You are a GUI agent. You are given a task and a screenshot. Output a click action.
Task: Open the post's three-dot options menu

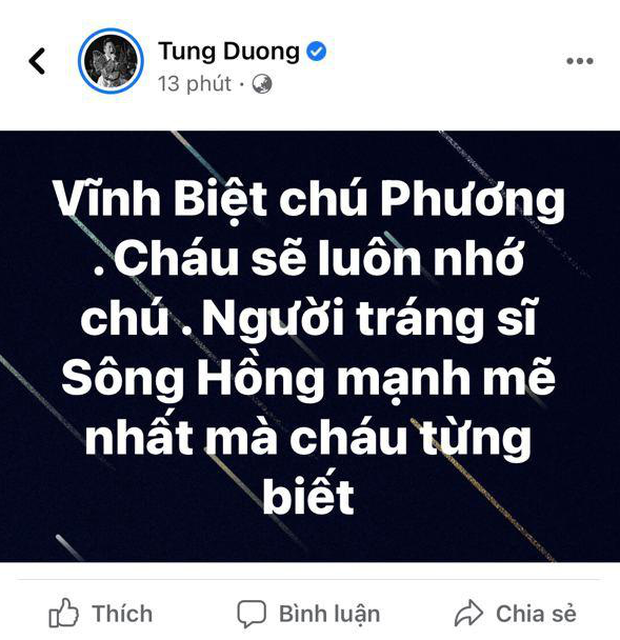(x=580, y=61)
